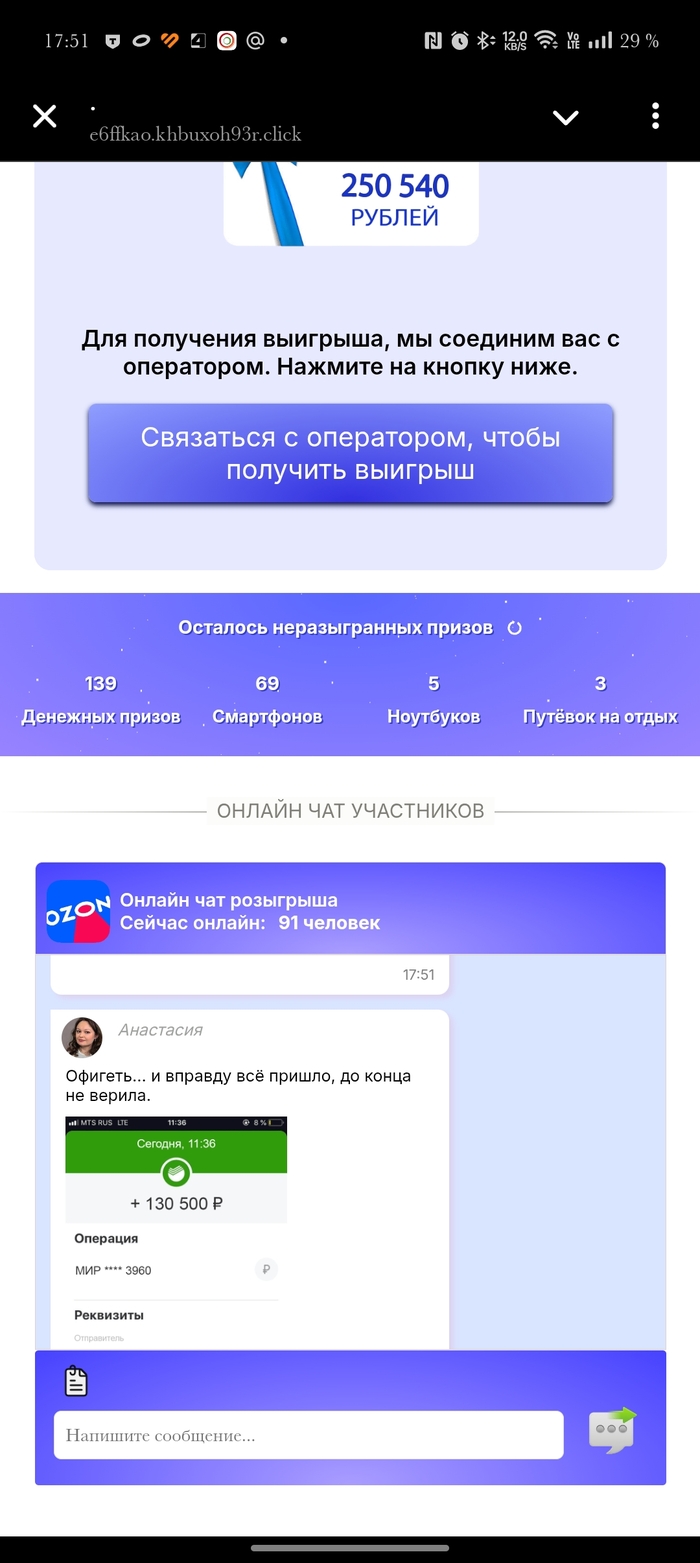Image resolution: width=700 pixels, height=1563 pixels.
Task: Tap 'Связаться с оператором' button
Action: coord(350,453)
